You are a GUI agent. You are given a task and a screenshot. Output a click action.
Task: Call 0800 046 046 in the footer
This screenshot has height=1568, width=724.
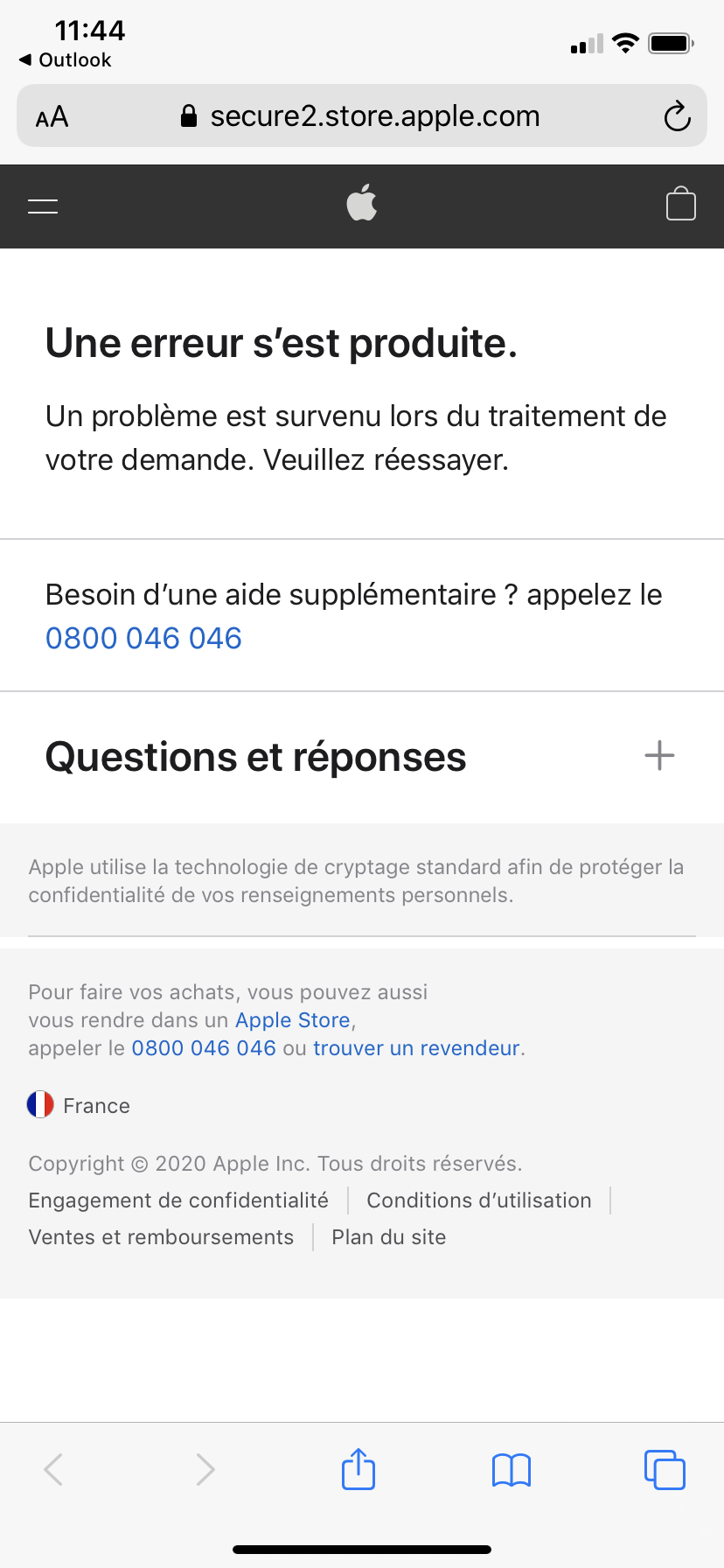tap(204, 1048)
